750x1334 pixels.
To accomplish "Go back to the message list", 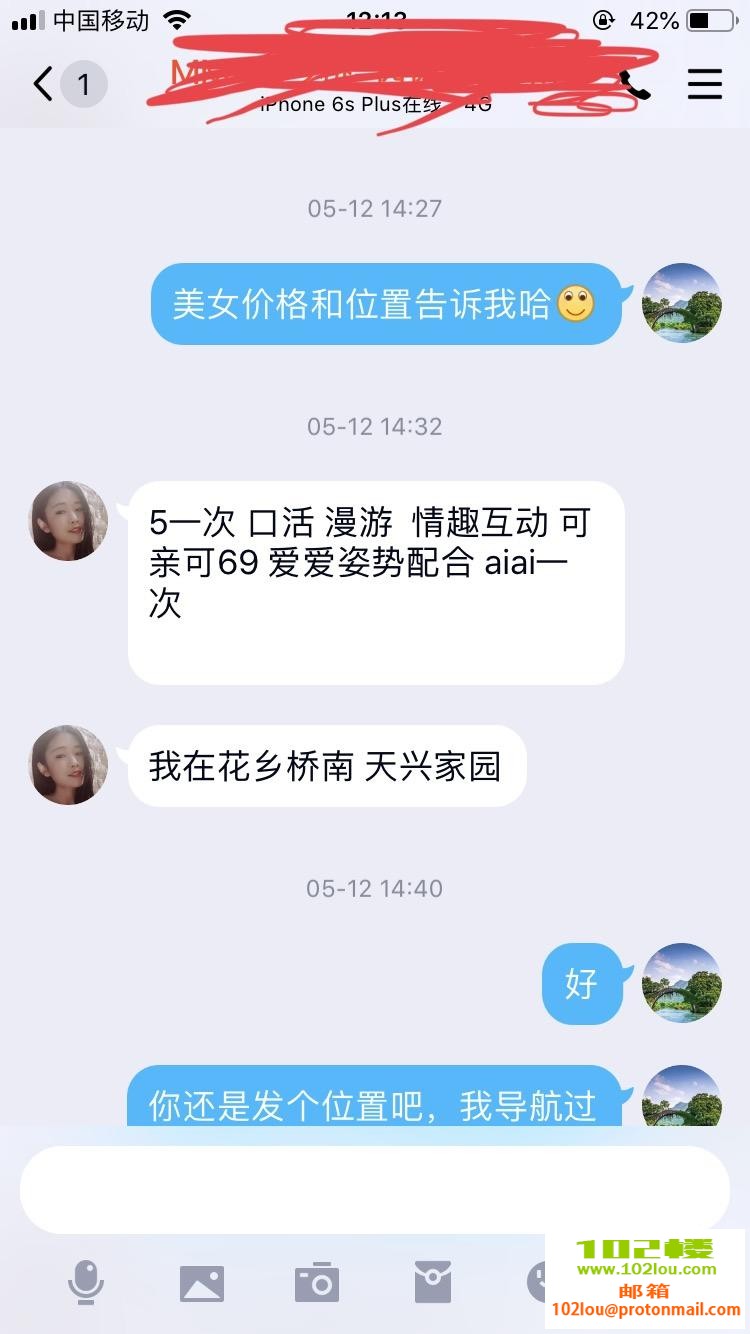I will (44, 85).
